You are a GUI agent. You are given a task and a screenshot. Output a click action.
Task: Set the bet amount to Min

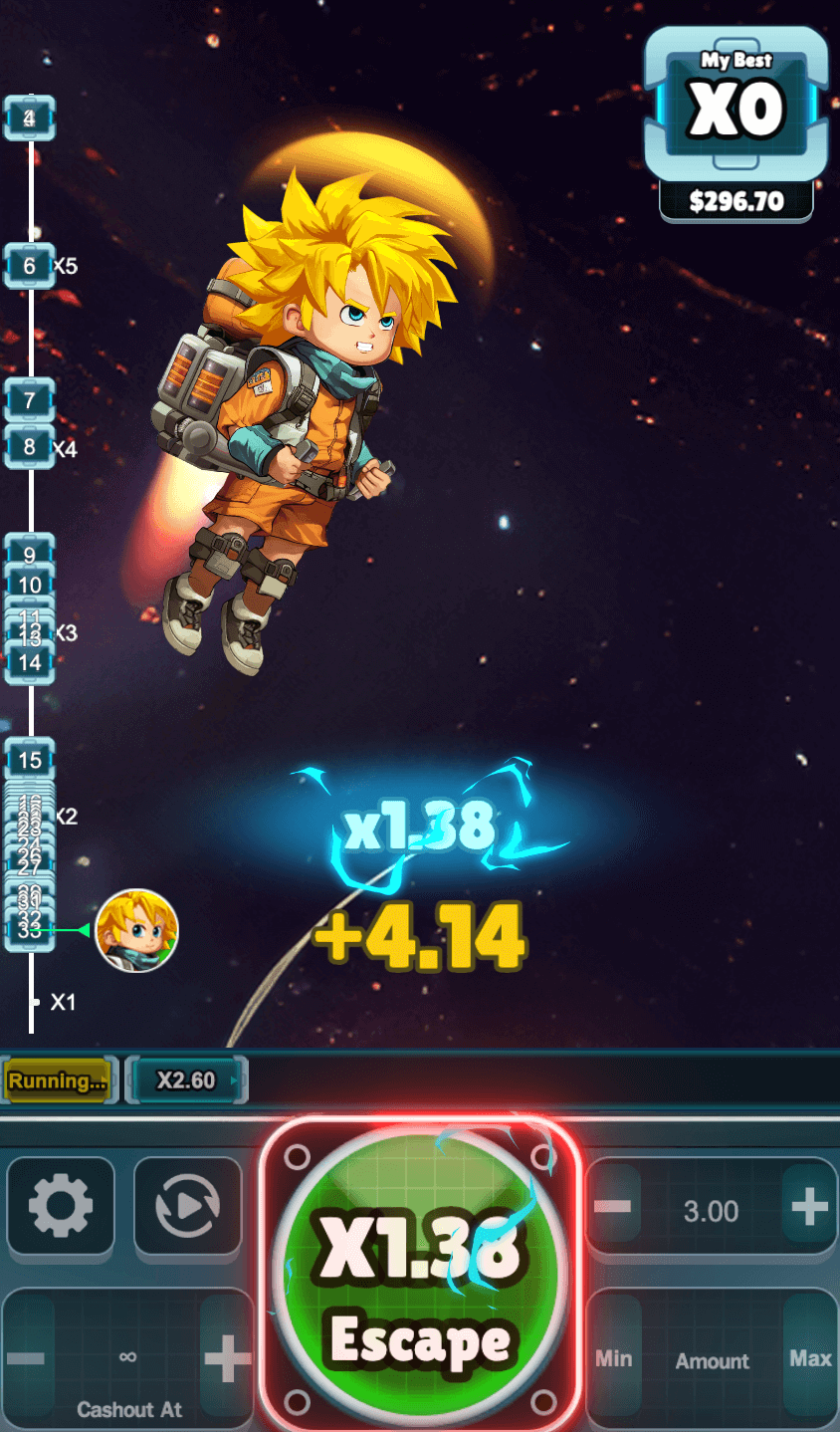[x=613, y=1358]
